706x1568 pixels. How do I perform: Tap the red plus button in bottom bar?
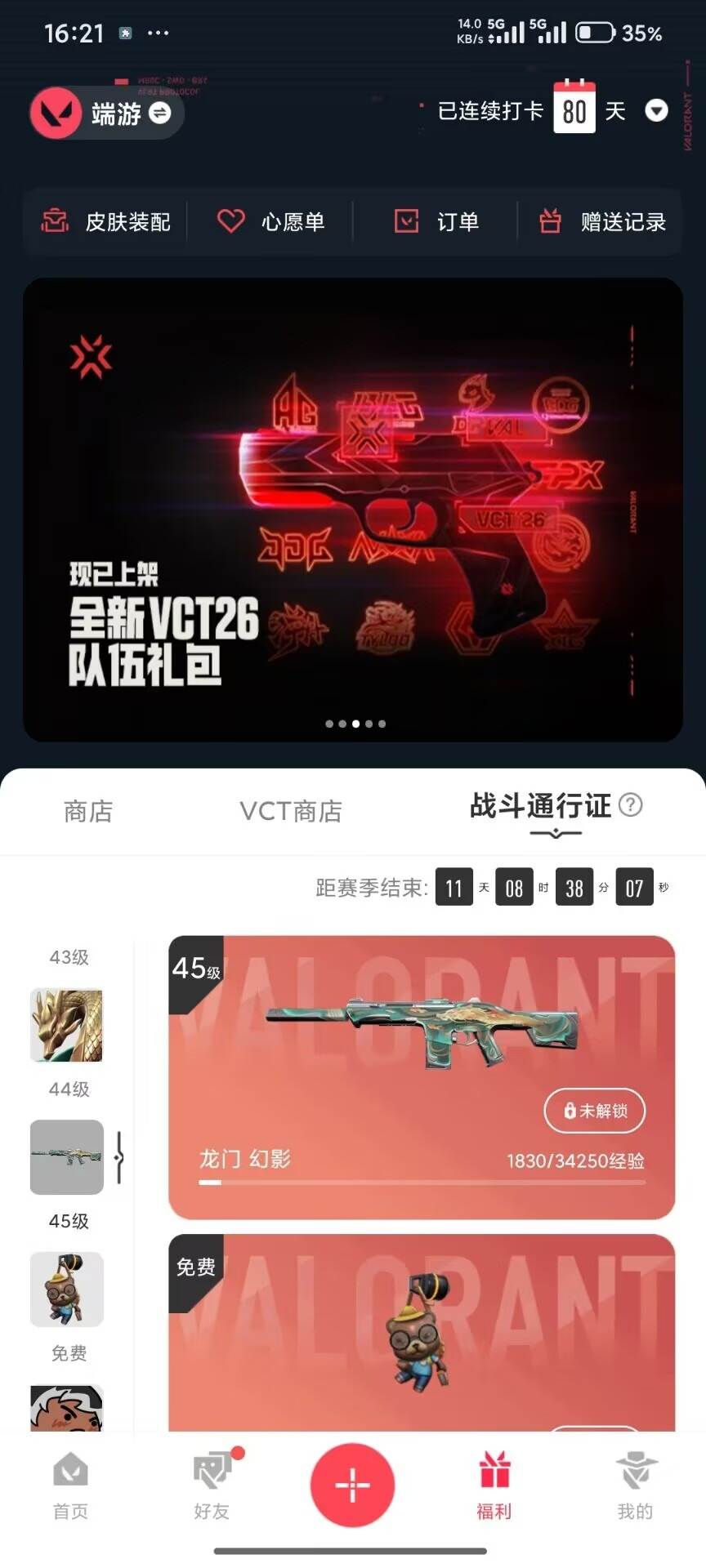351,1485
